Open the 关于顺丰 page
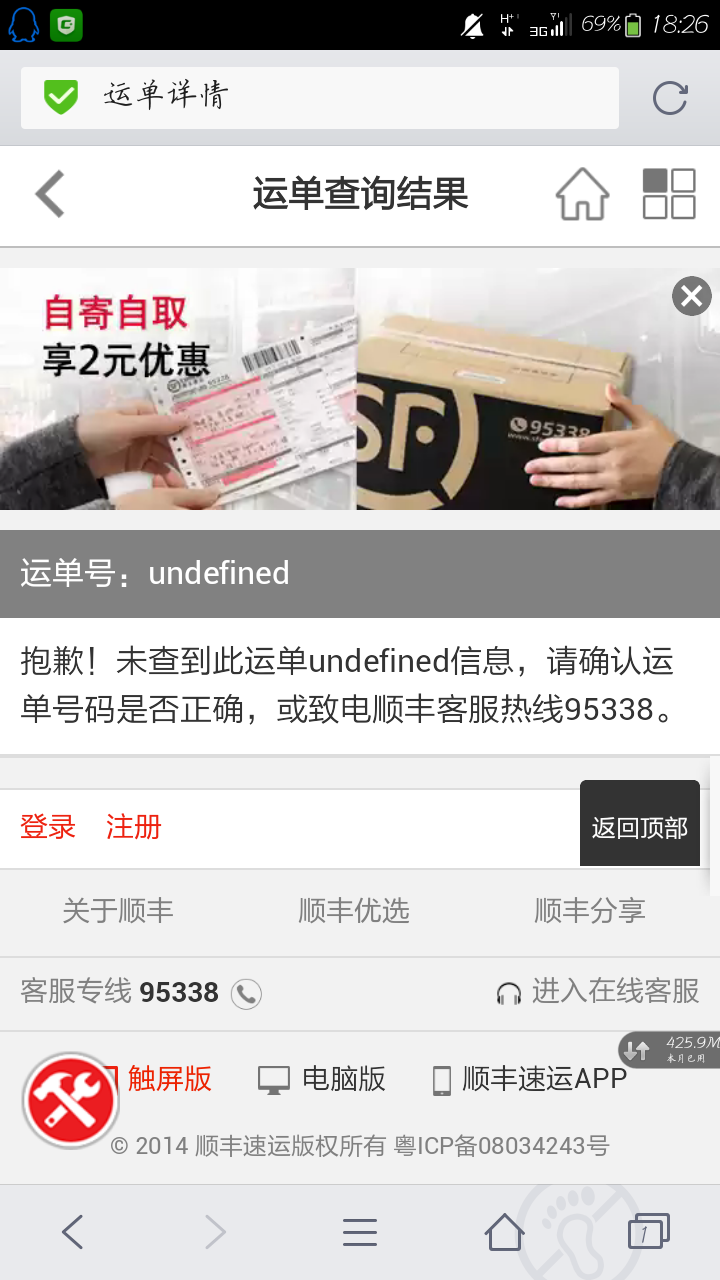720x1280 pixels. pos(118,911)
